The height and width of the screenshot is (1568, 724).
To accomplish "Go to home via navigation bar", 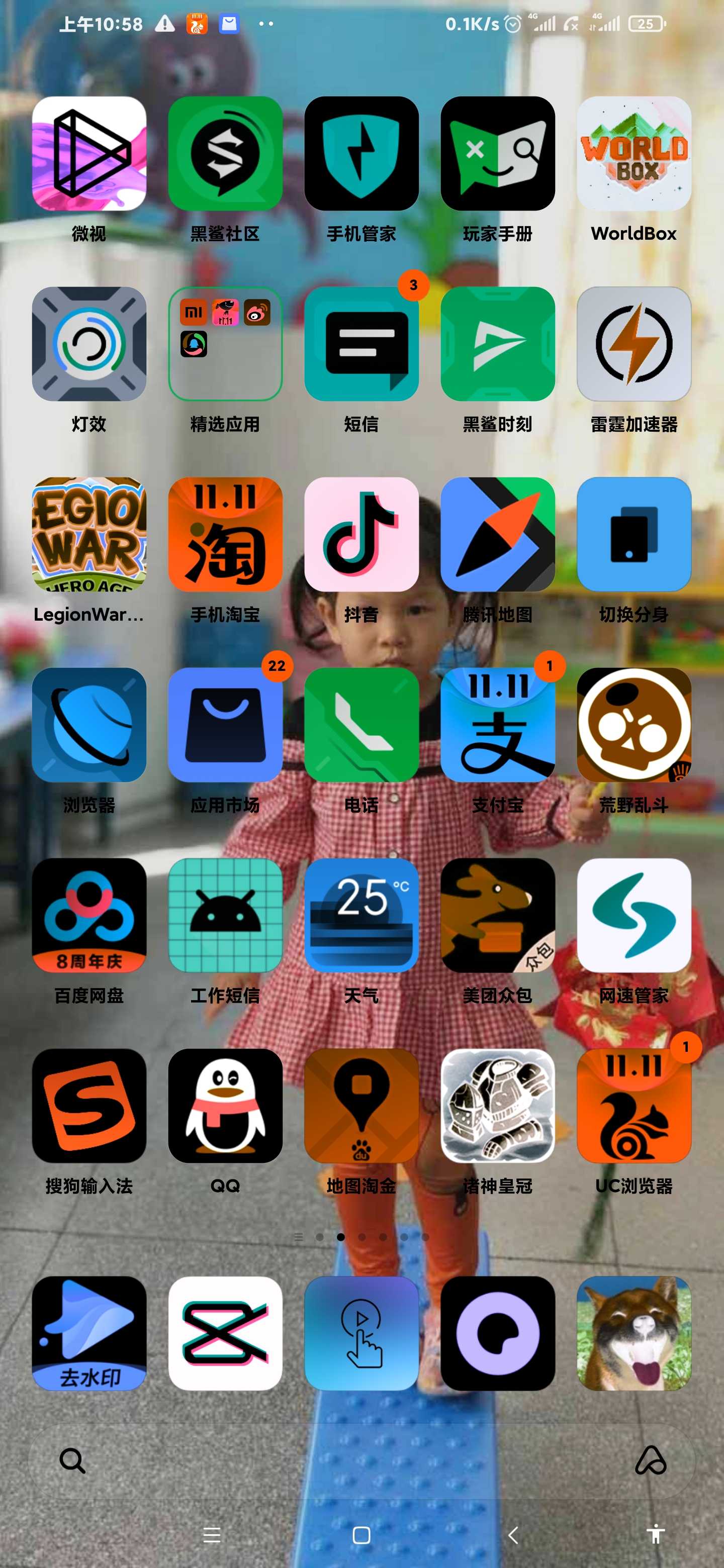I will click(x=361, y=1535).
